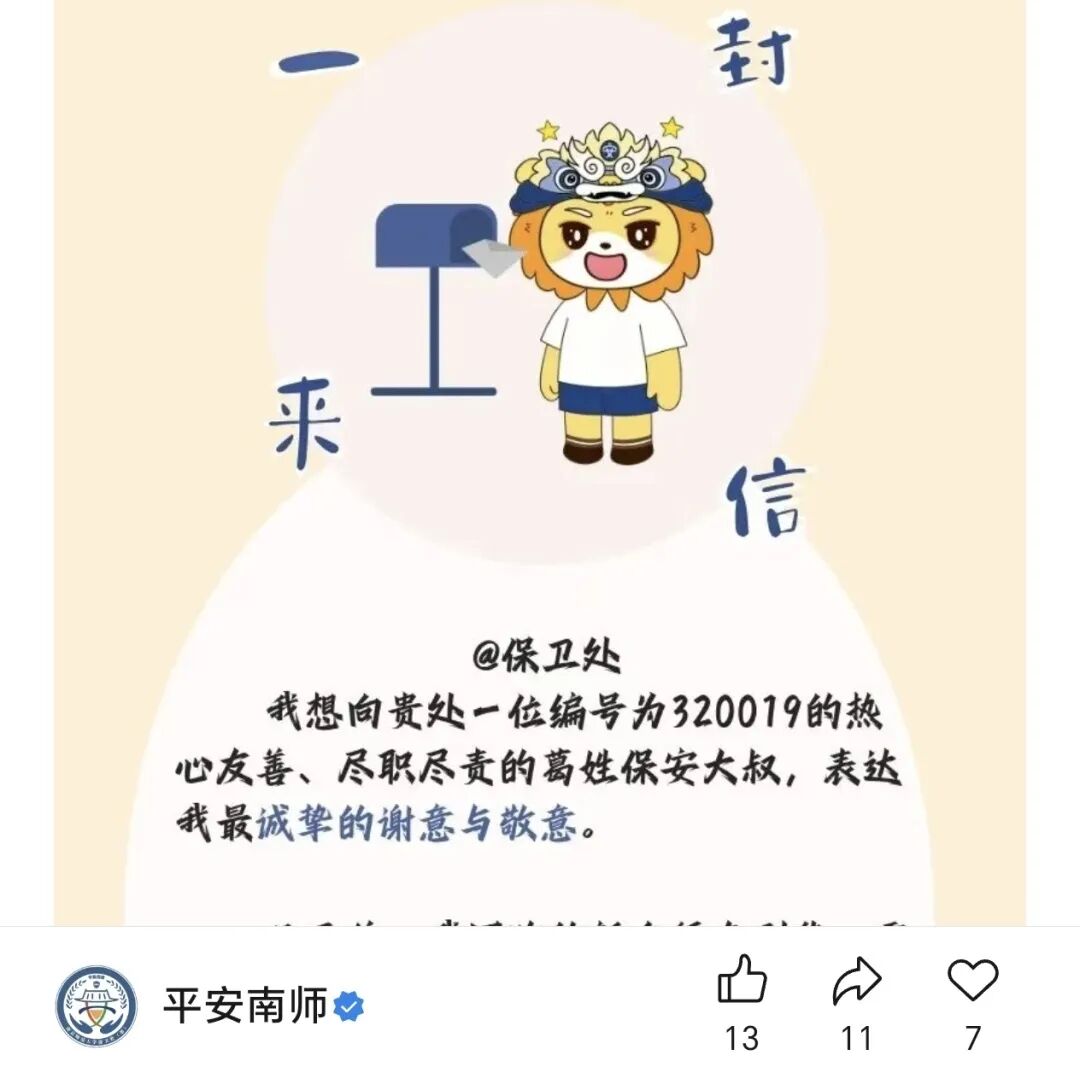Share this article via the arrow icon

pyautogui.click(x=857, y=981)
